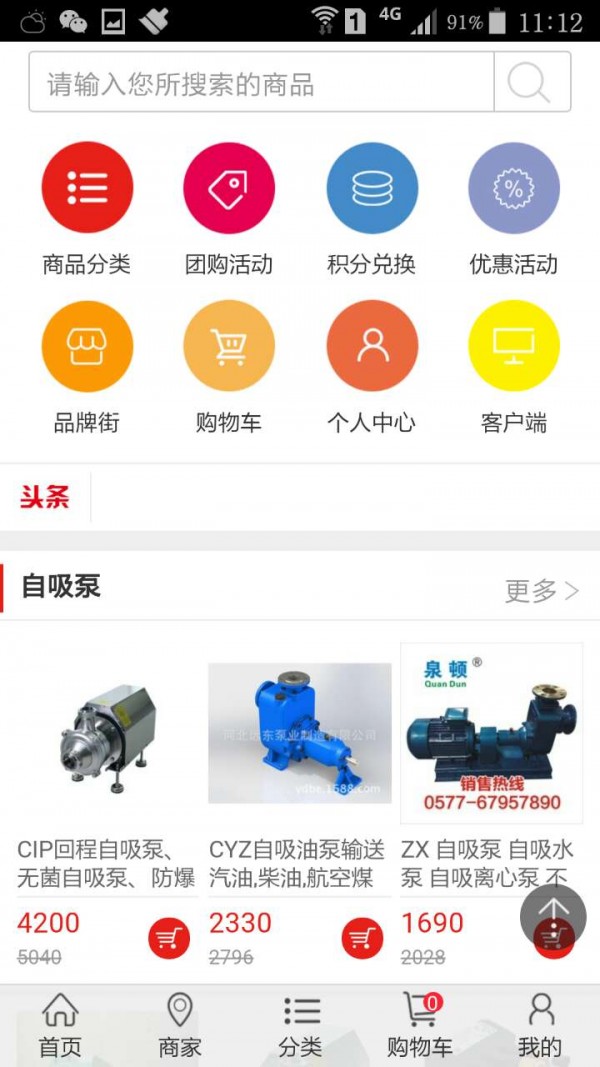
Task: Add the 2330 CYZ pump to cart
Action: coord(362,938)
